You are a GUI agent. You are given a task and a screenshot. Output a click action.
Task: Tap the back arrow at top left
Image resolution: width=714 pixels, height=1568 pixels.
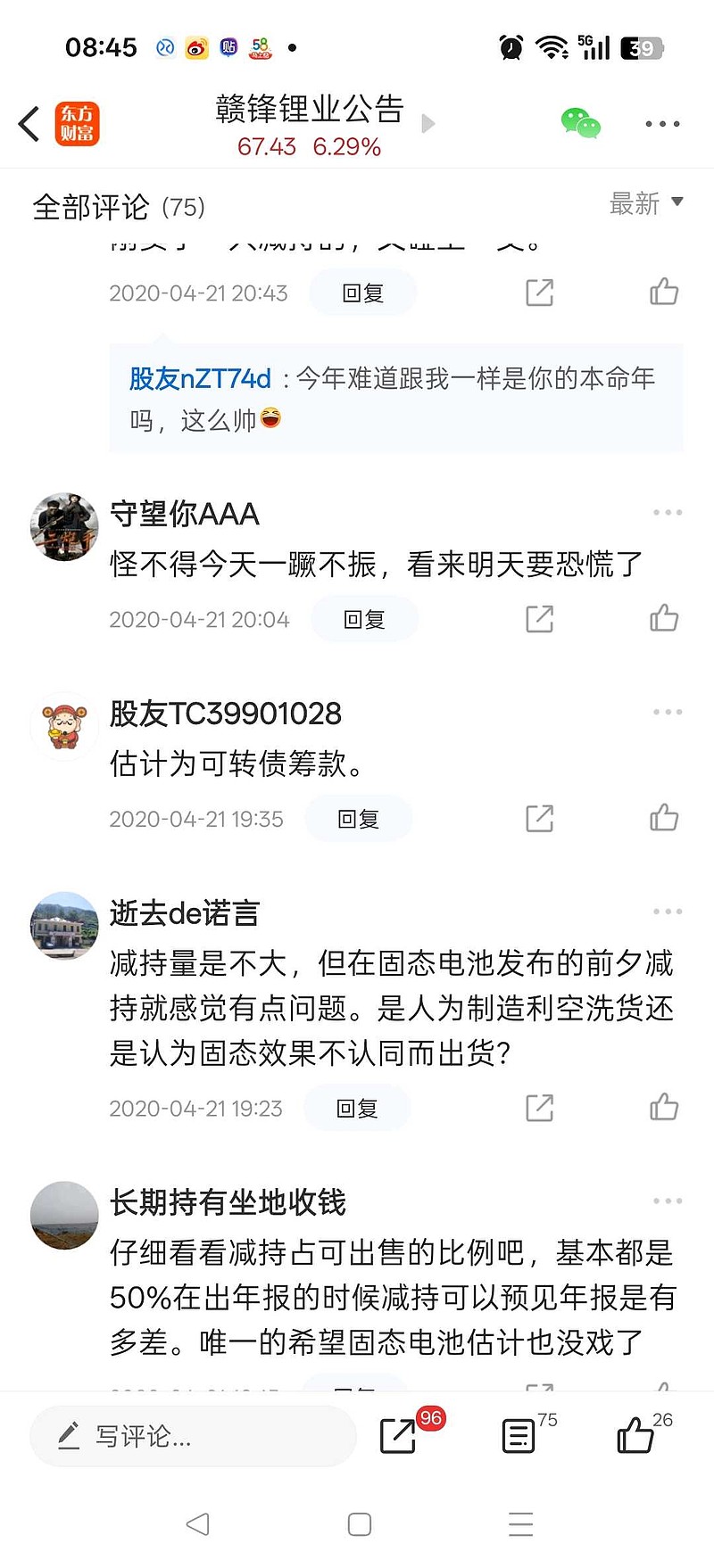click(x=28, y=124)
